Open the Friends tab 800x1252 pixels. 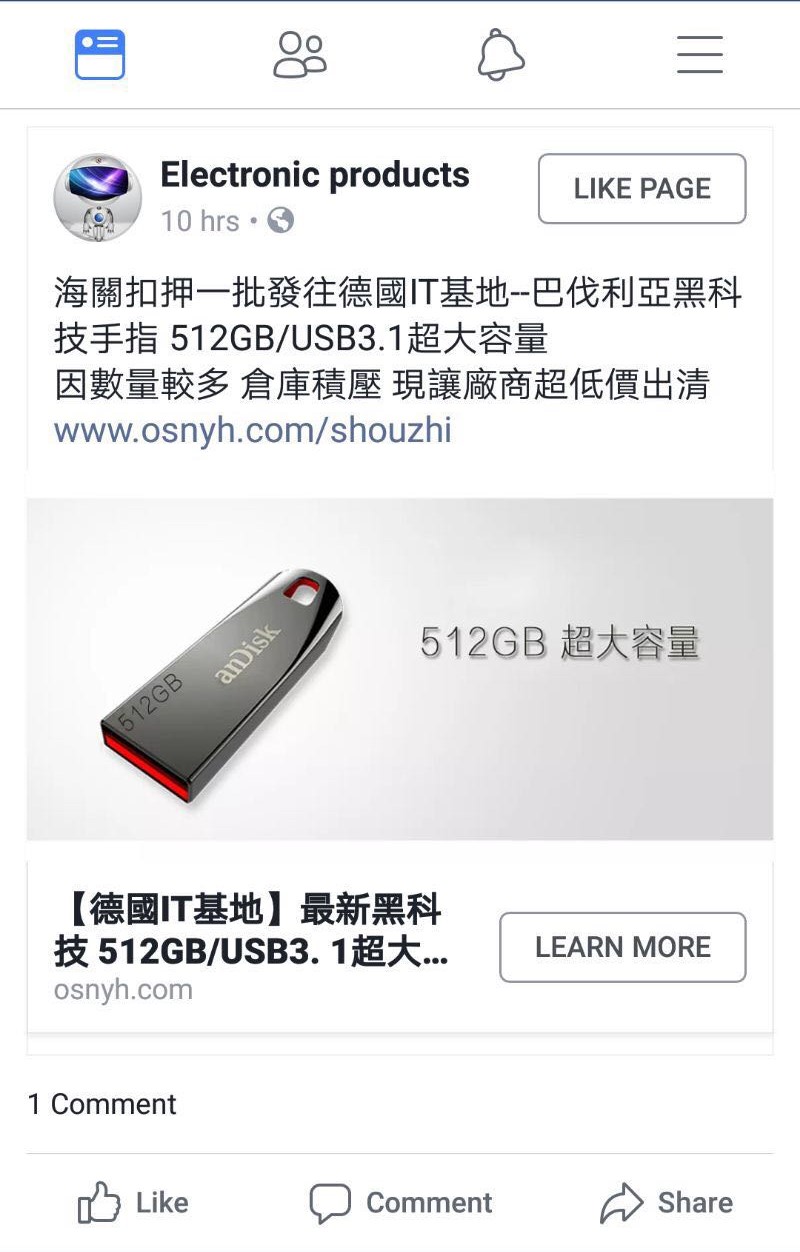[x=300, y=54]
